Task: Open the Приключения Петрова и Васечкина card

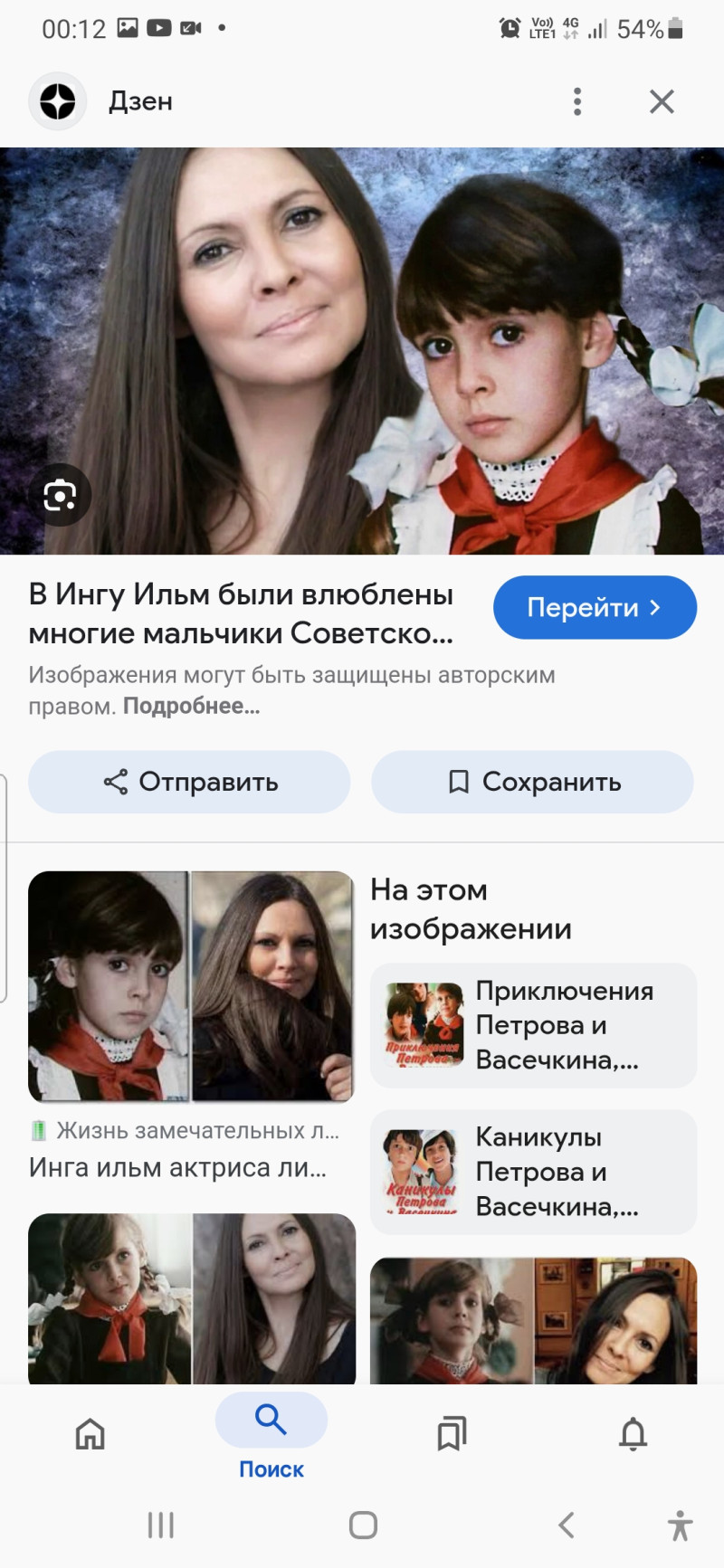Action: pyautogui.click(x=533, y=1025)
